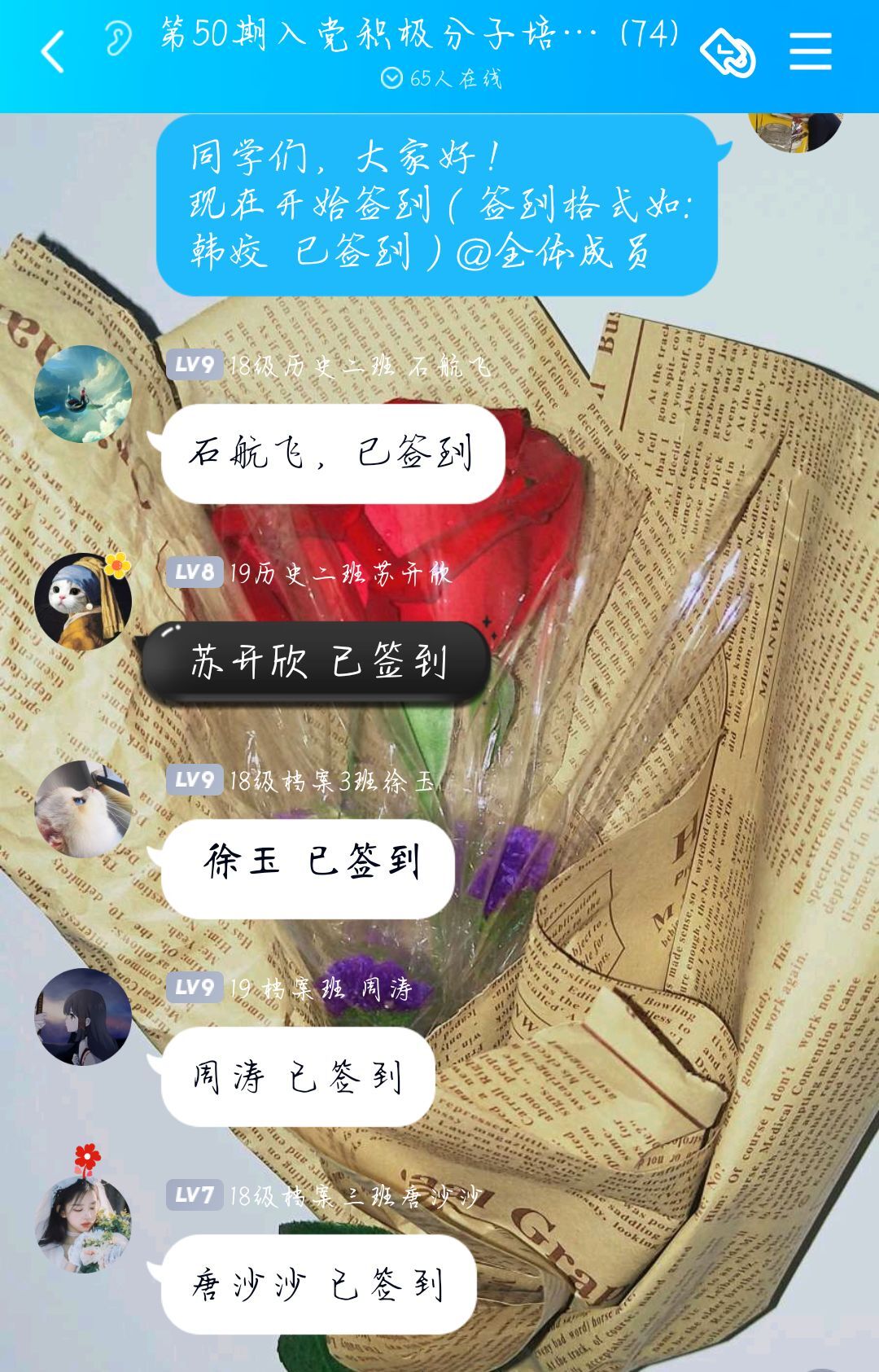Expand the 65人在线 online members list
The width and height of the screenshot is (879, 1372).
[x=442, y=78]
